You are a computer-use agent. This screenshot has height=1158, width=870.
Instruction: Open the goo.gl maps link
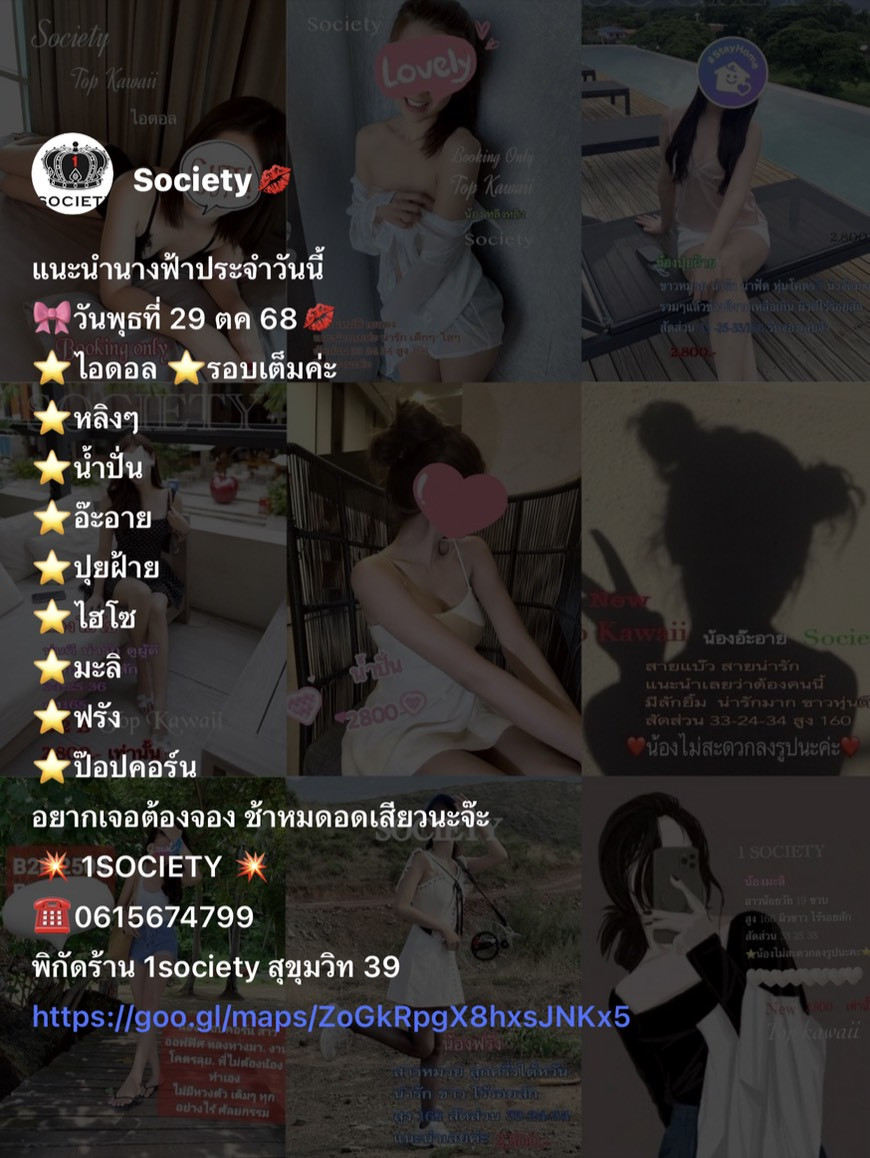[331, 1017]
